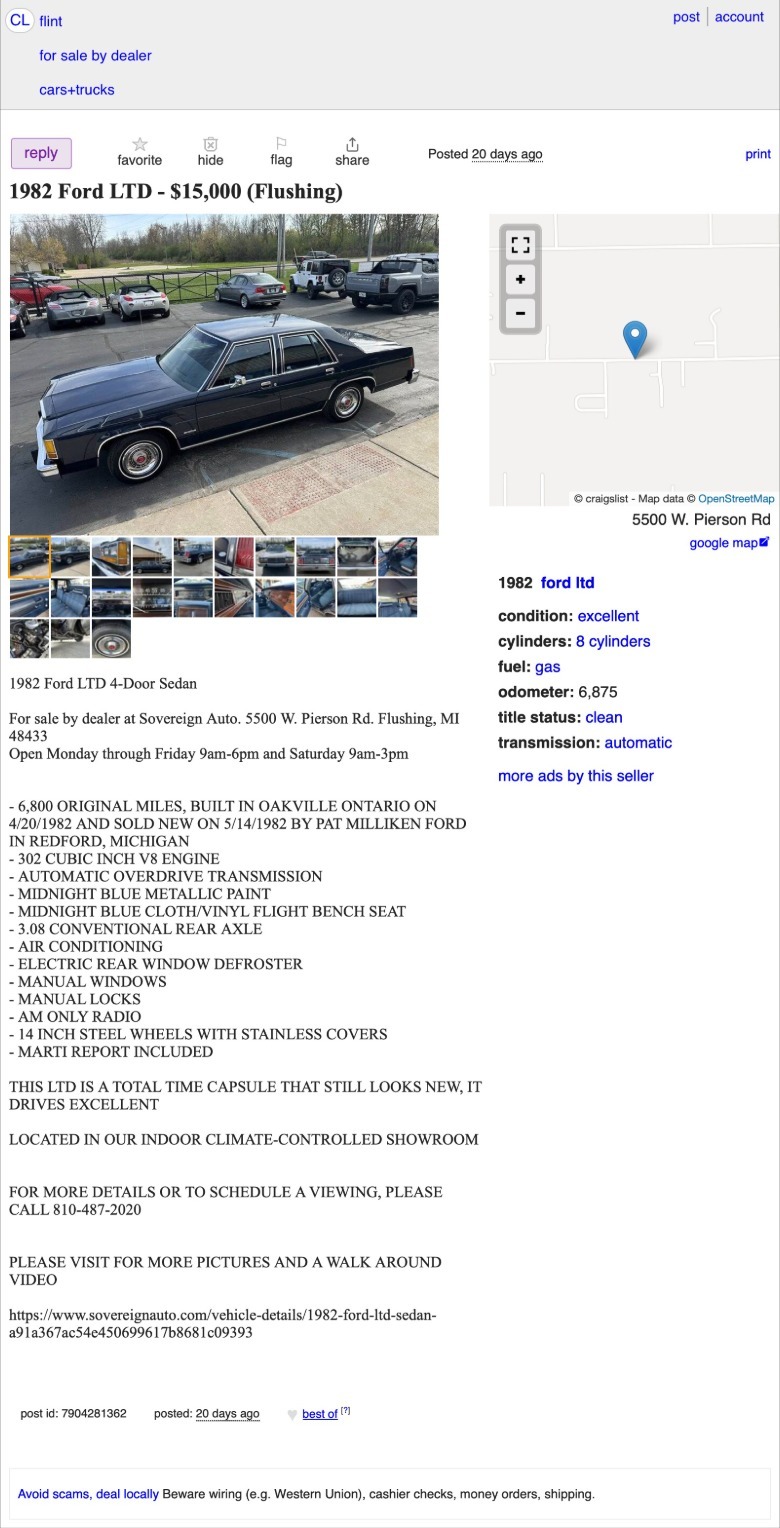The height and width of the screenshot is (1528, 780).
Task: Open the CL home logo link
Action: coord(20,20)
